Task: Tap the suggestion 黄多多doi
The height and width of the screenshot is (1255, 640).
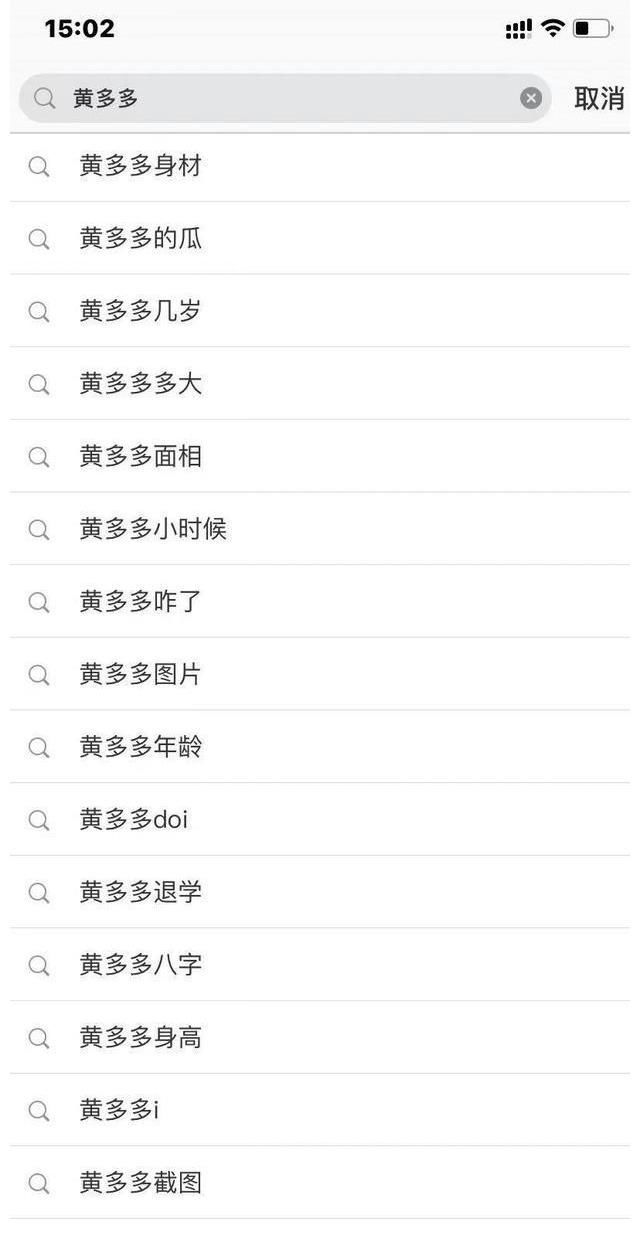Action: click(x=134, y=820)
